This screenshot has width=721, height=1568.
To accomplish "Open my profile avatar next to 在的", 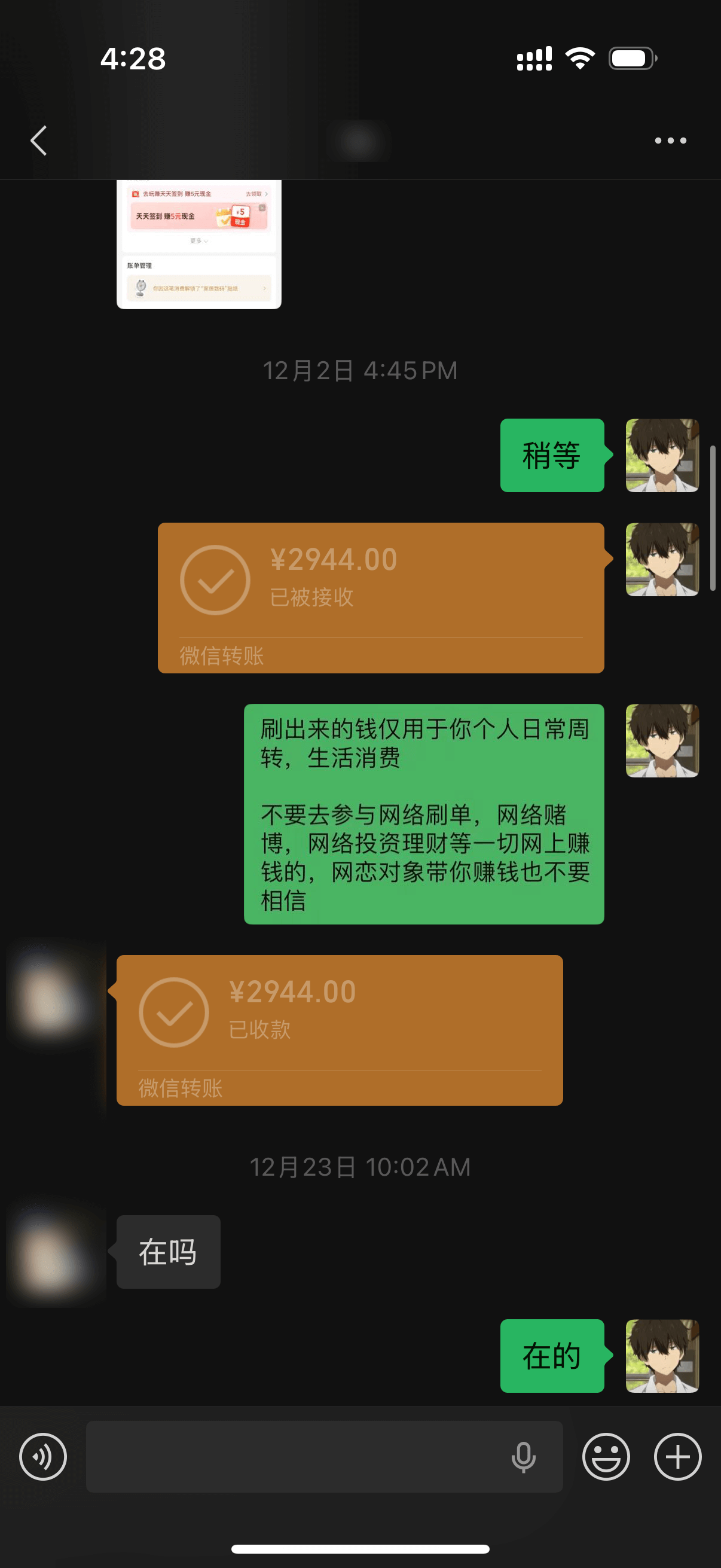I will [x=662, y=1356].
